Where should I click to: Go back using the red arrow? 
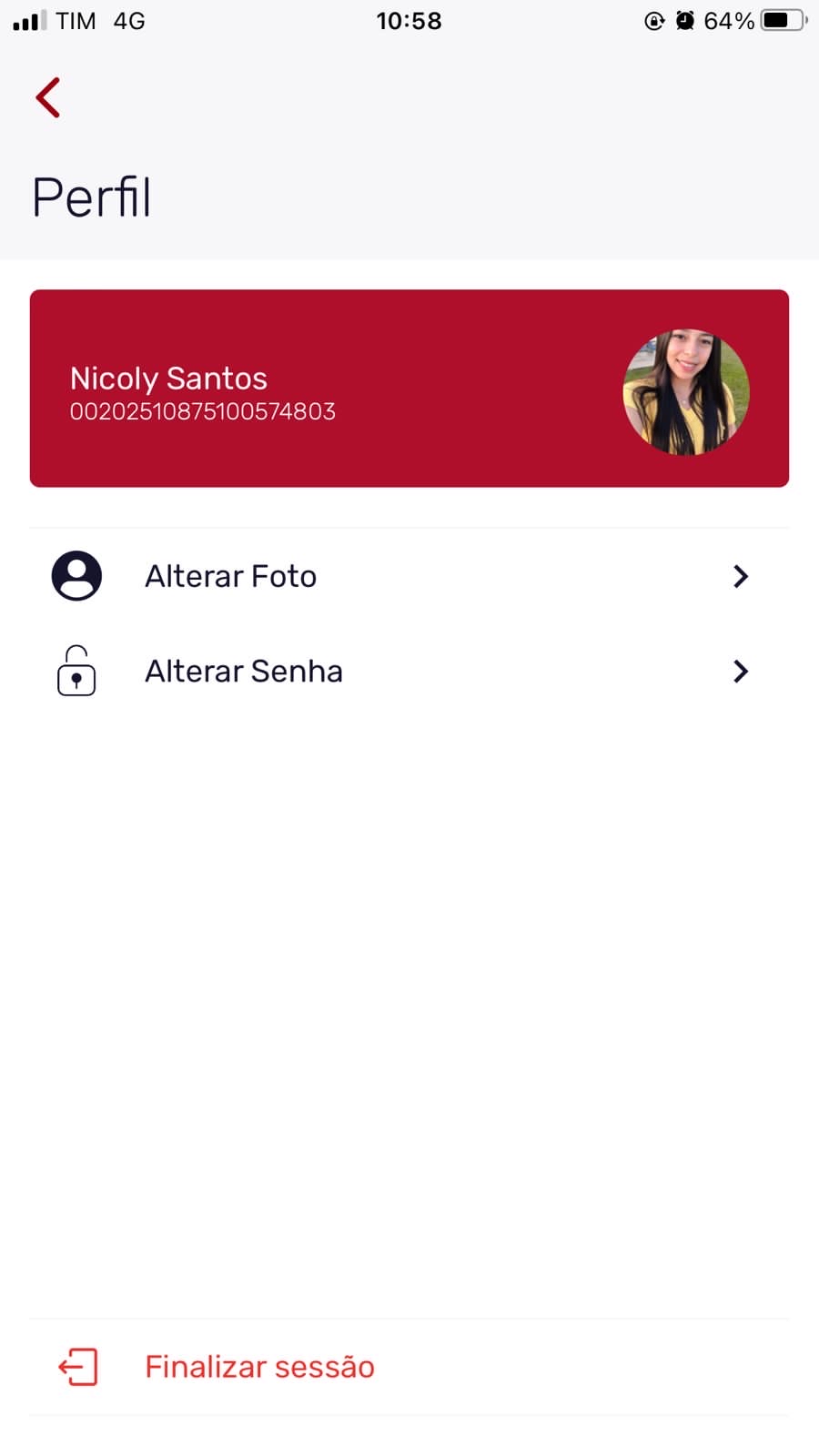pyautogui.click(x=48, y=97)
